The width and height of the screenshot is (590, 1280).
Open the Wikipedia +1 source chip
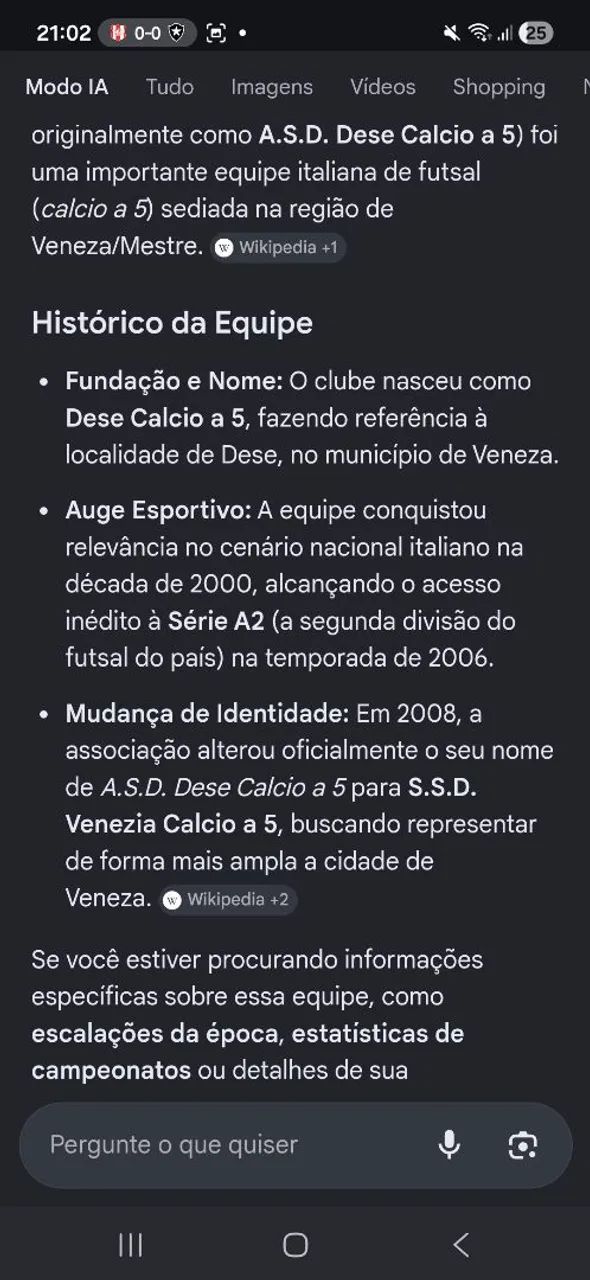click(279, 248)
